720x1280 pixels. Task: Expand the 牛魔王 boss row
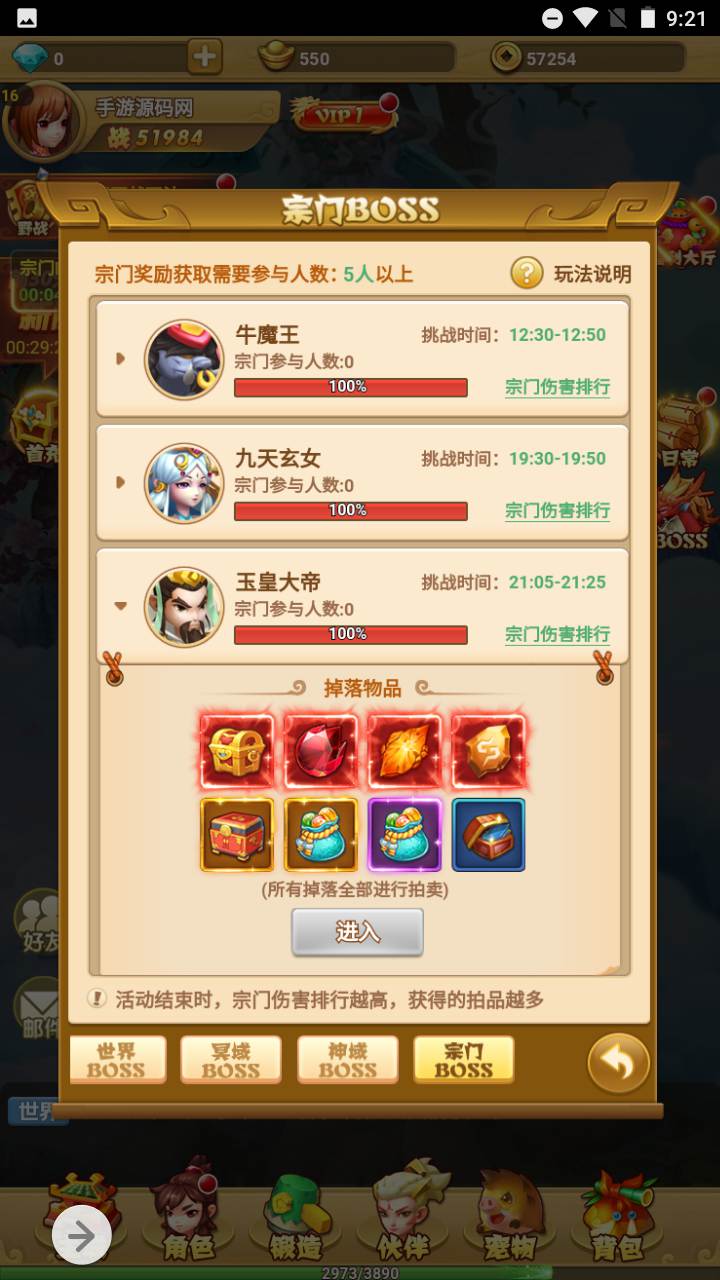tap(121, 358)
